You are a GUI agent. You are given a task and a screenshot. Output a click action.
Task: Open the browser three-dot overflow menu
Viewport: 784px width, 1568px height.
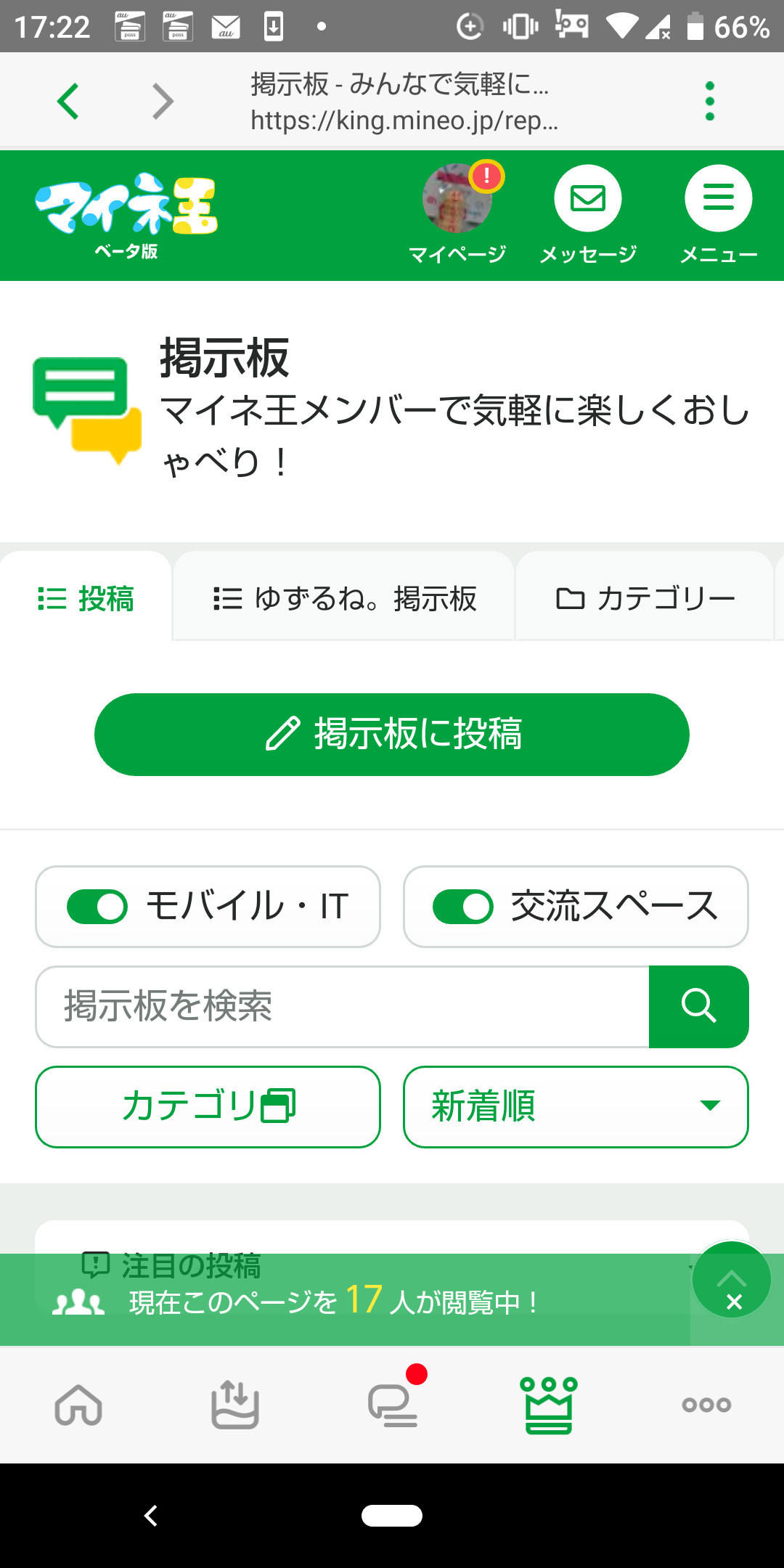(710, 101)
